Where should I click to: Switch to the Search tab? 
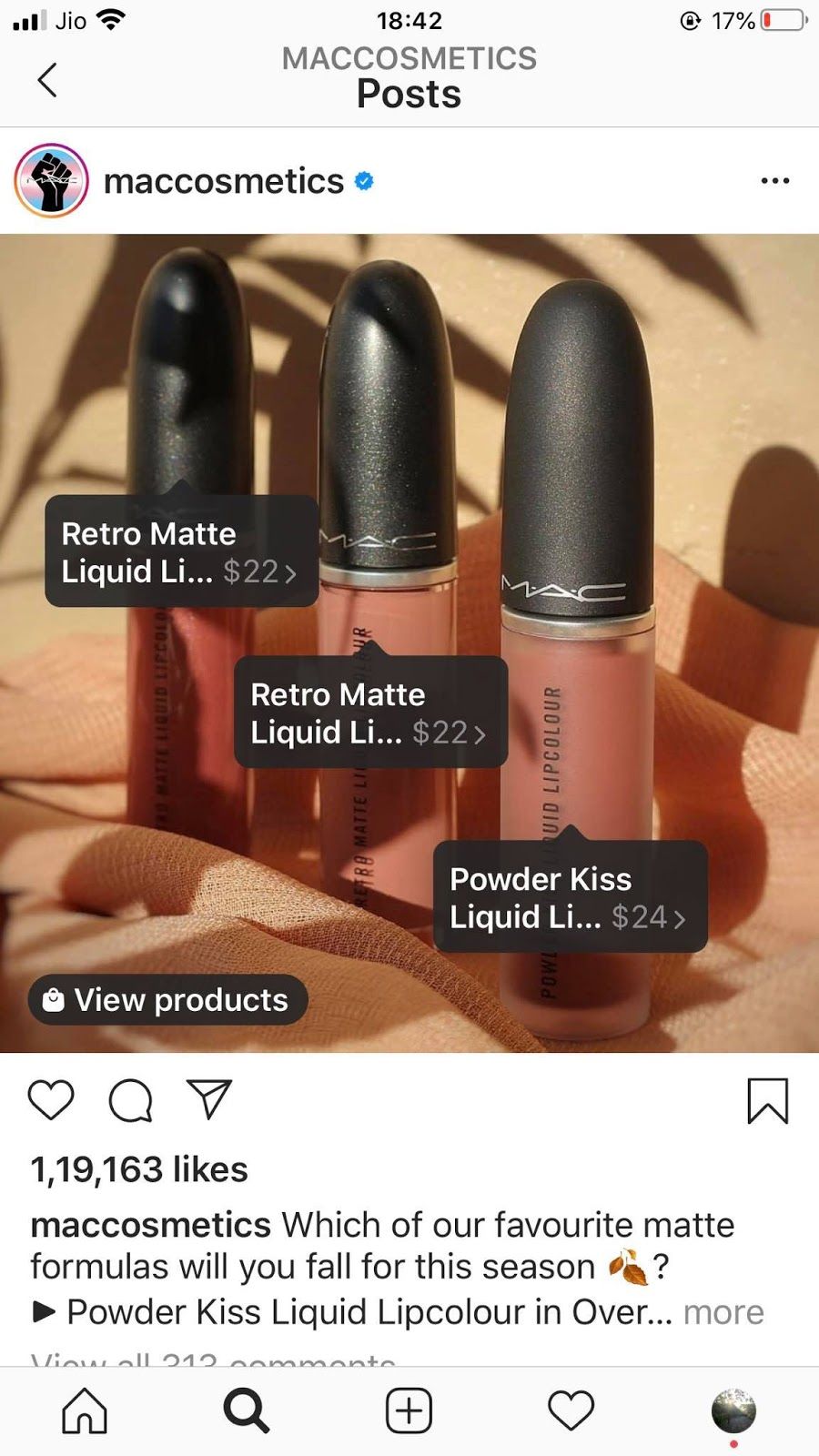pos(247,1411)
